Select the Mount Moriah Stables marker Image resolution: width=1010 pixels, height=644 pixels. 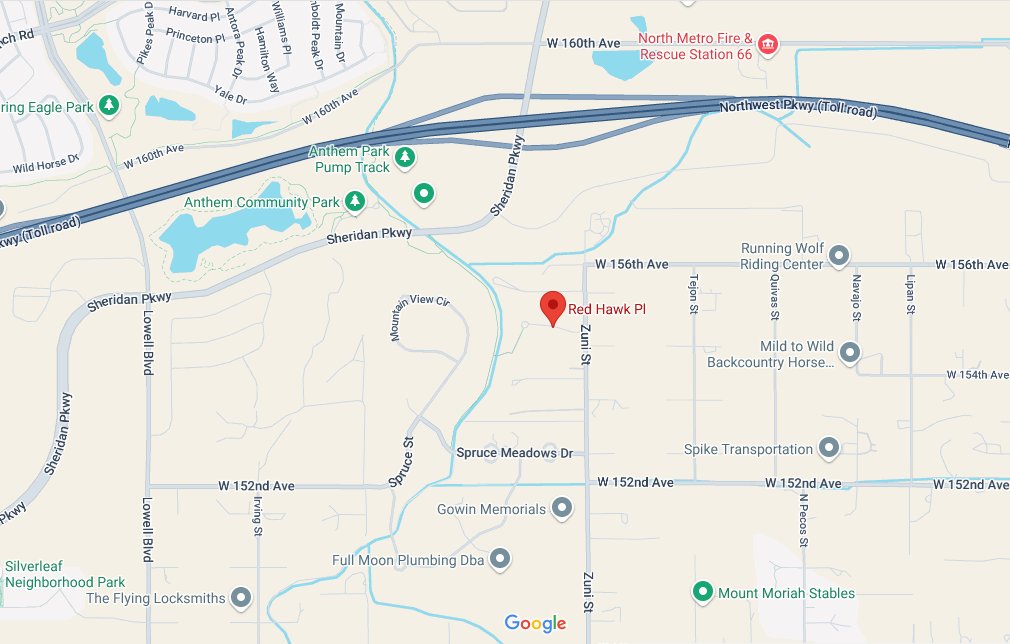(x=703, y=592)
